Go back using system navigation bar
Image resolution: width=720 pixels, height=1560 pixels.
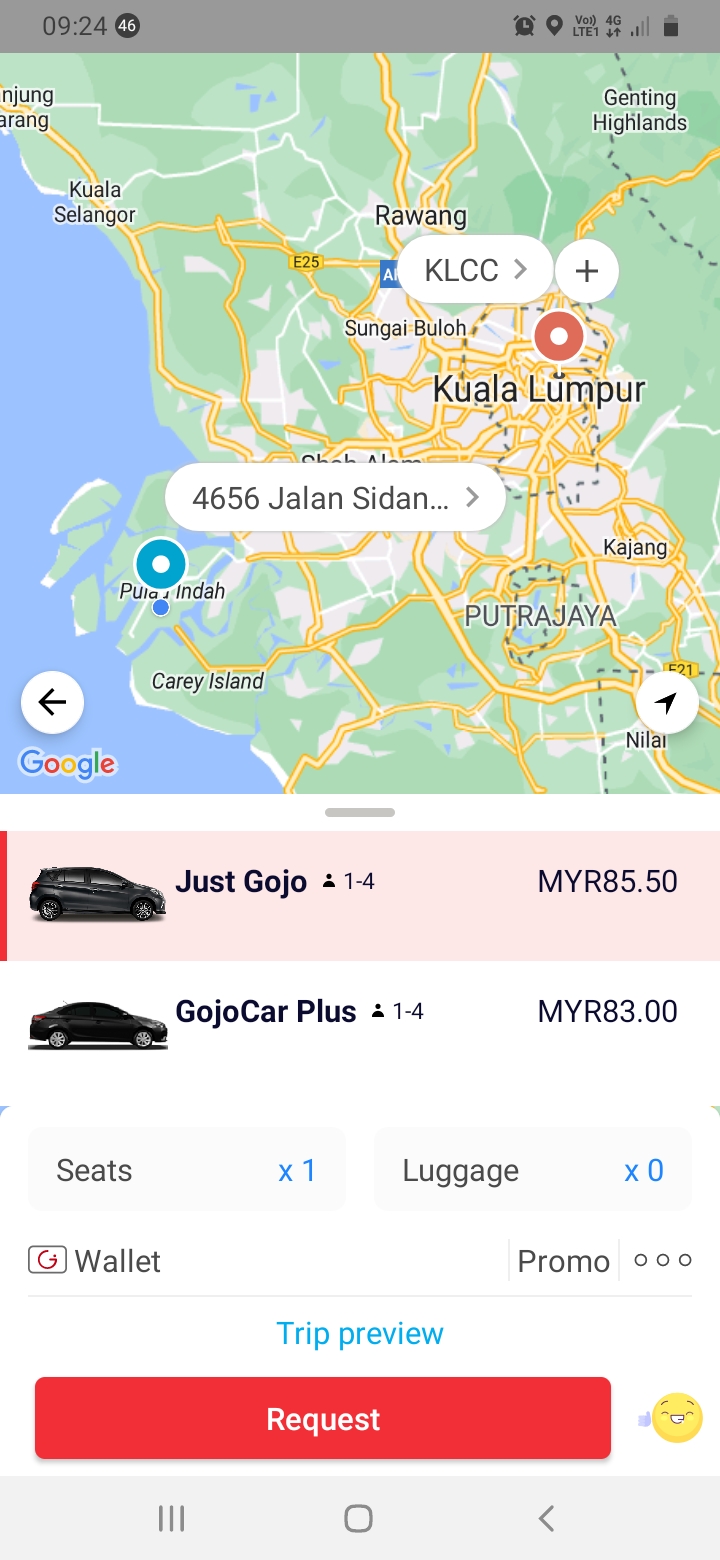[x=546, y=1519]
